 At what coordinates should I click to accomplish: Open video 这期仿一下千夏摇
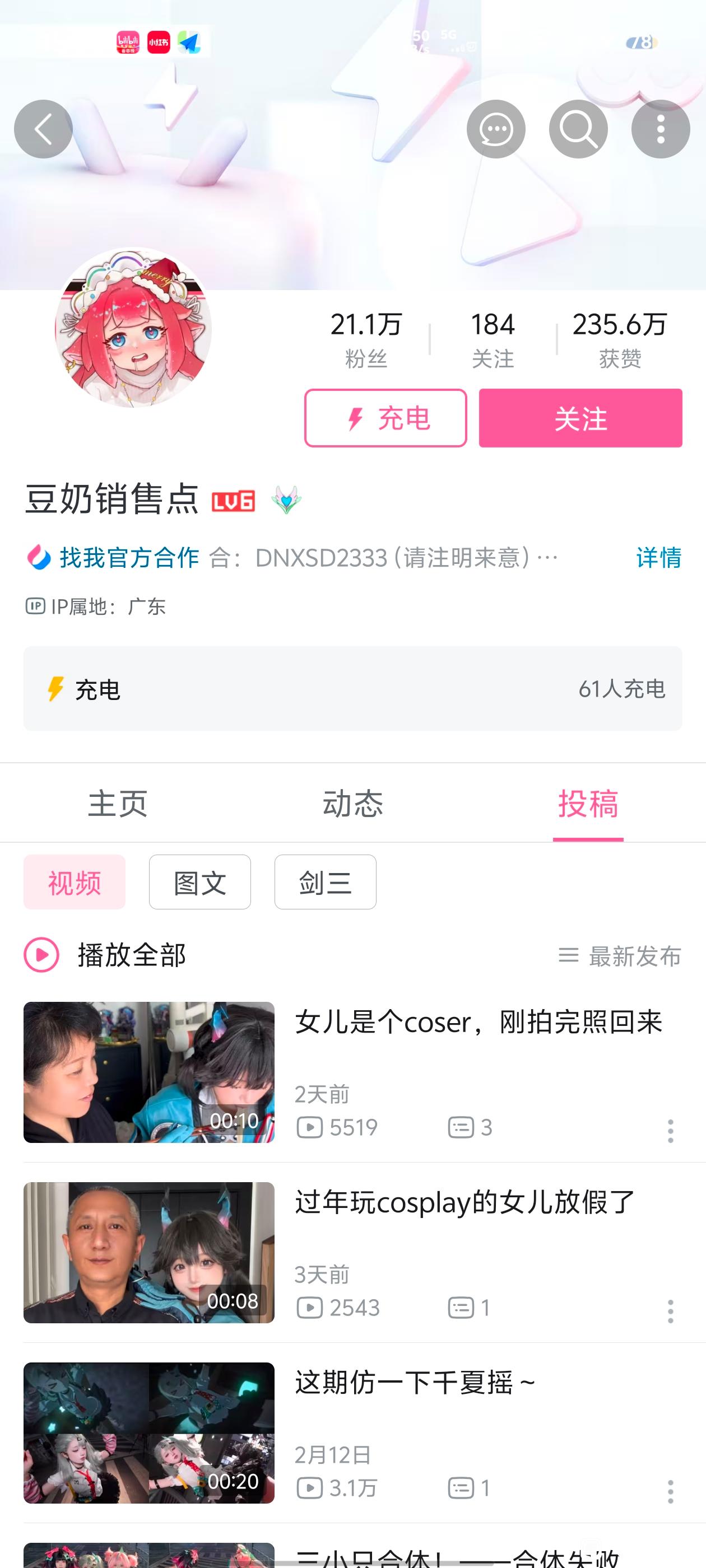pos(414,1382)
